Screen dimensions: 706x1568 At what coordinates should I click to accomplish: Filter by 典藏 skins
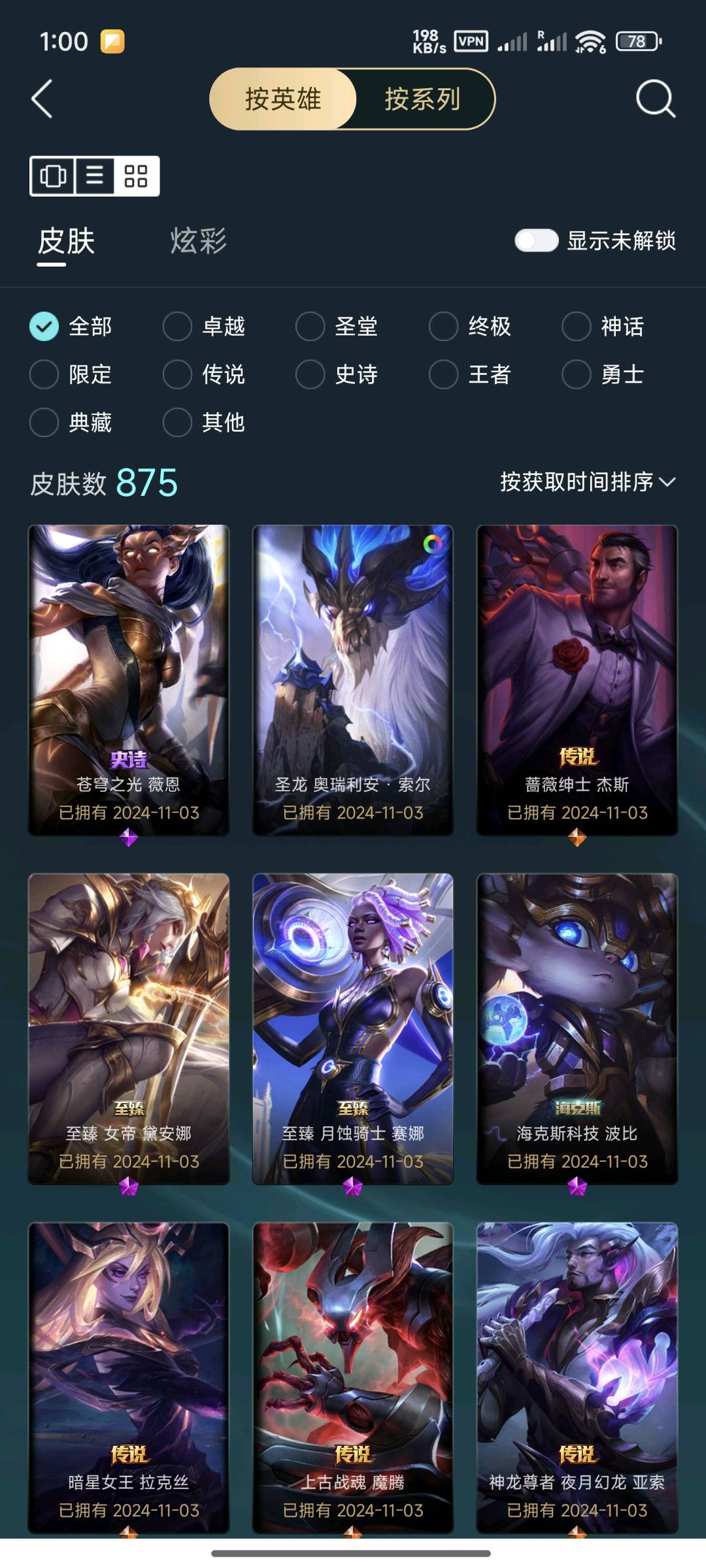coord(71,422)
